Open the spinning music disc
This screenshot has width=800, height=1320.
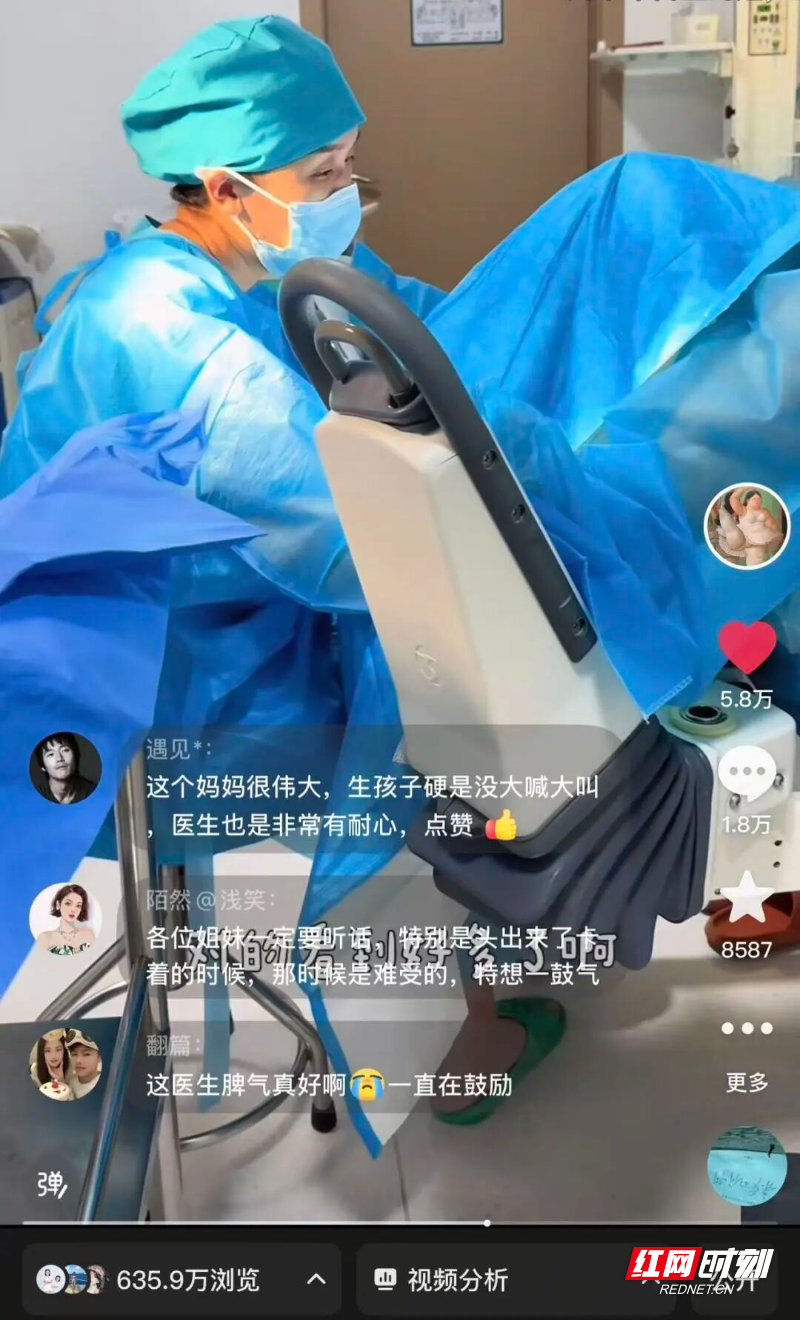point(747,1165)
